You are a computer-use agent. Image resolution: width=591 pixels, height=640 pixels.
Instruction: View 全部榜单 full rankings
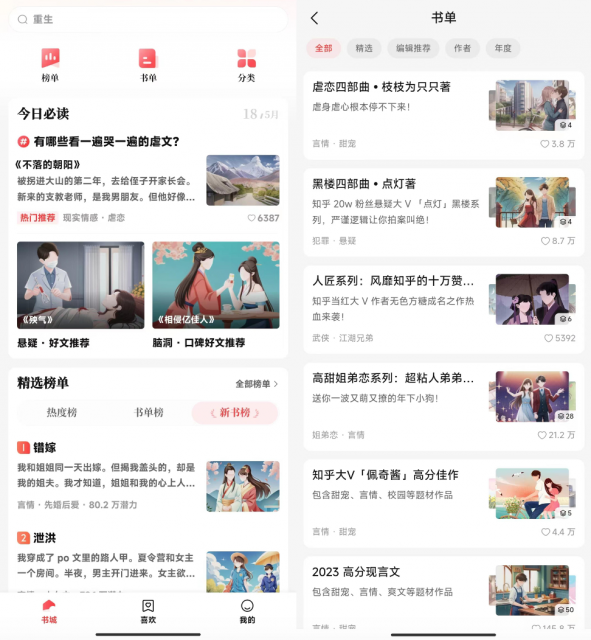coord(256,384)
